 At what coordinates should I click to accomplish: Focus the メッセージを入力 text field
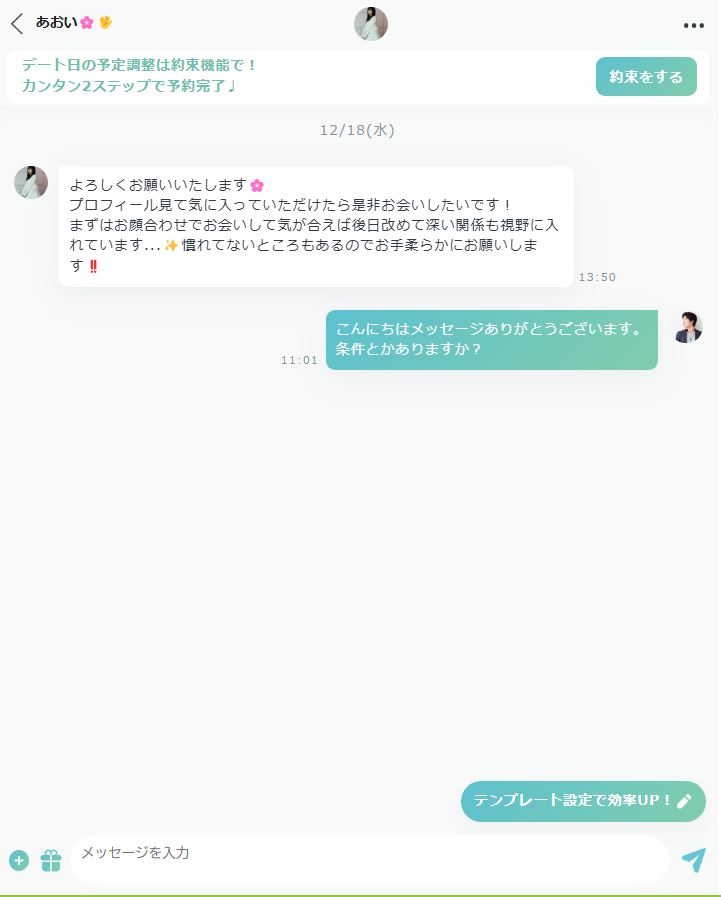click(x=369, y=859)
